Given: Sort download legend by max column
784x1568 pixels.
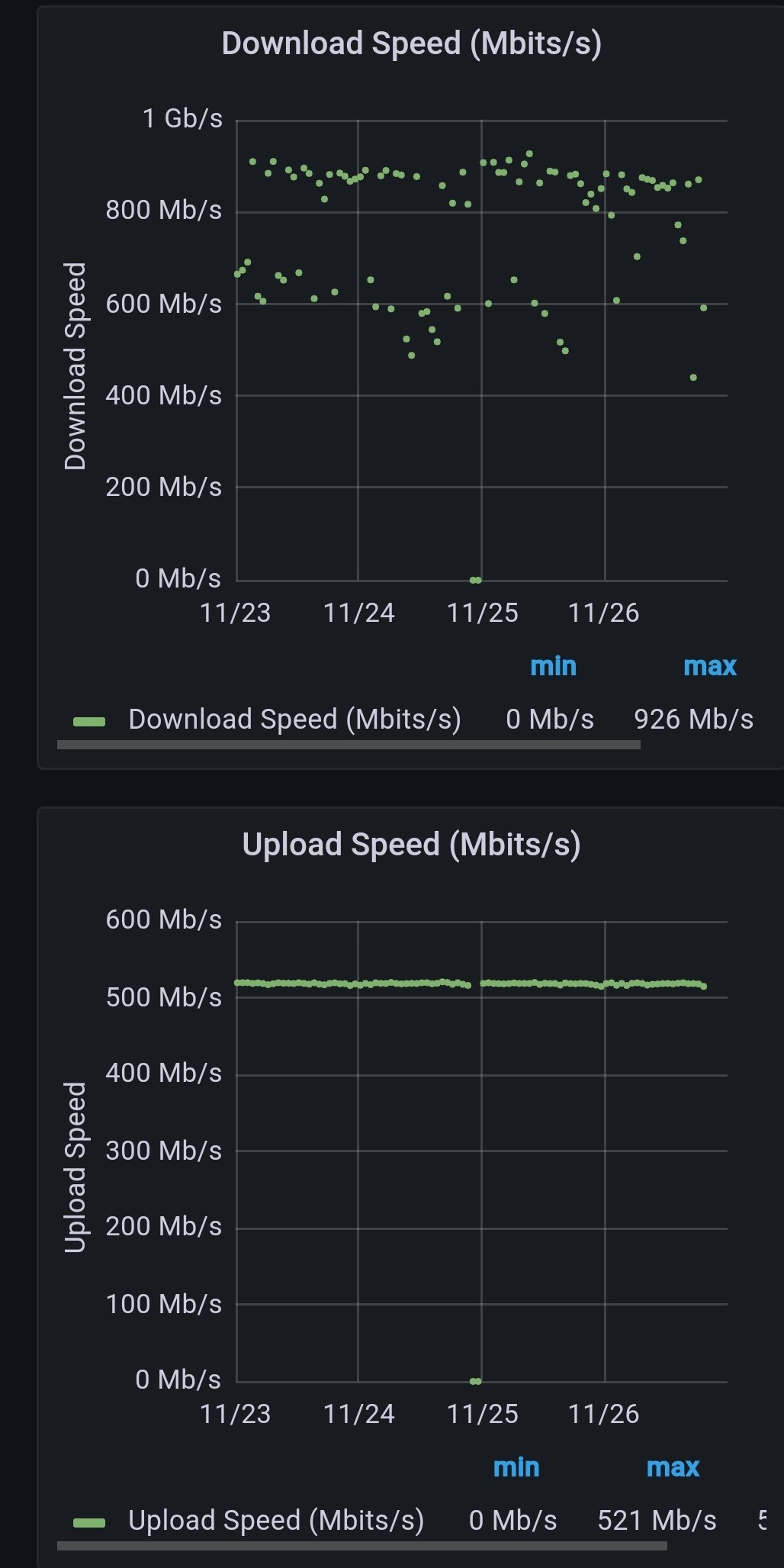Looking at the screenshot, I should coord(709,666).
